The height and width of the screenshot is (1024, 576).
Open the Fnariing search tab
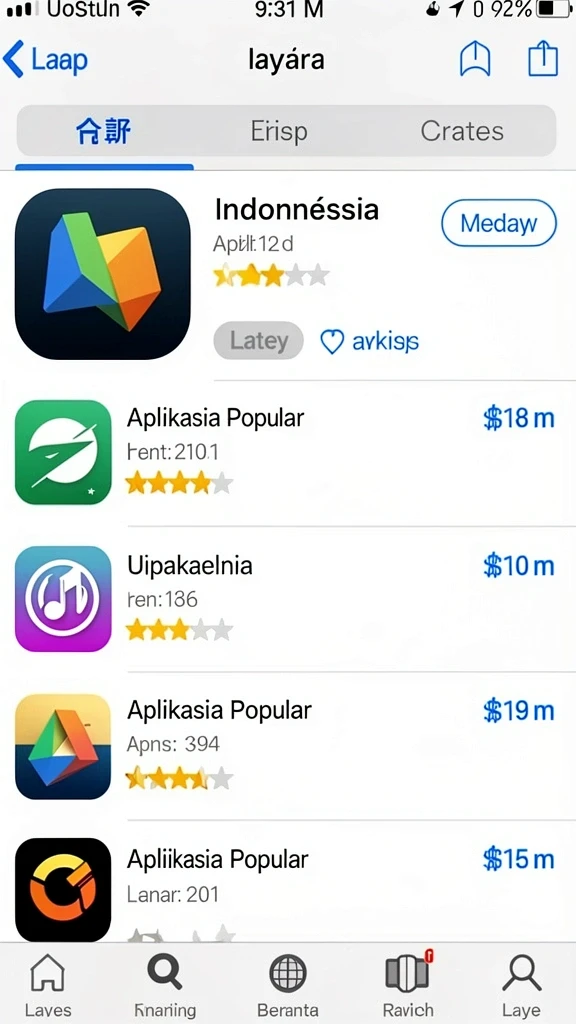pyautogui.click(x=165, y=985)
